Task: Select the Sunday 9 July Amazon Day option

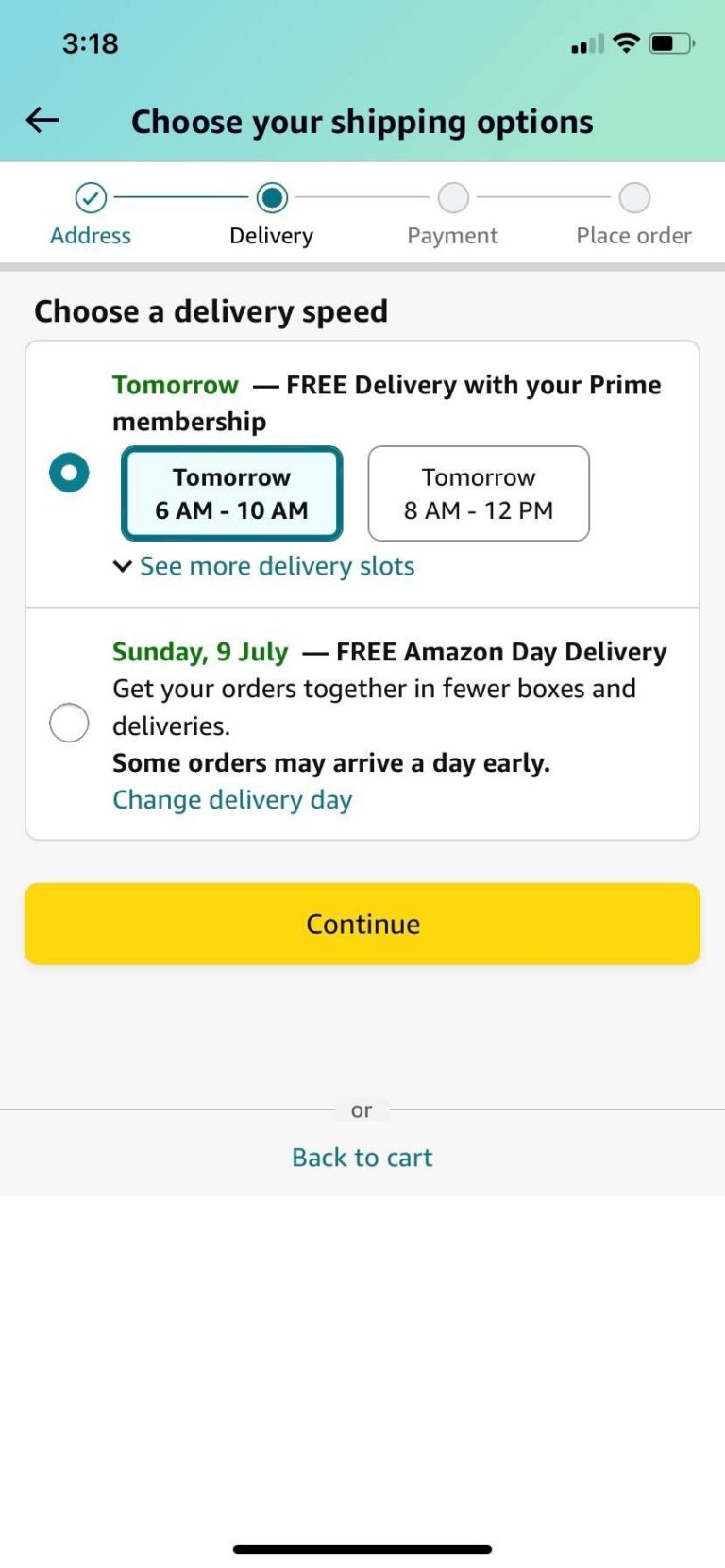Action: click(69, 722)
